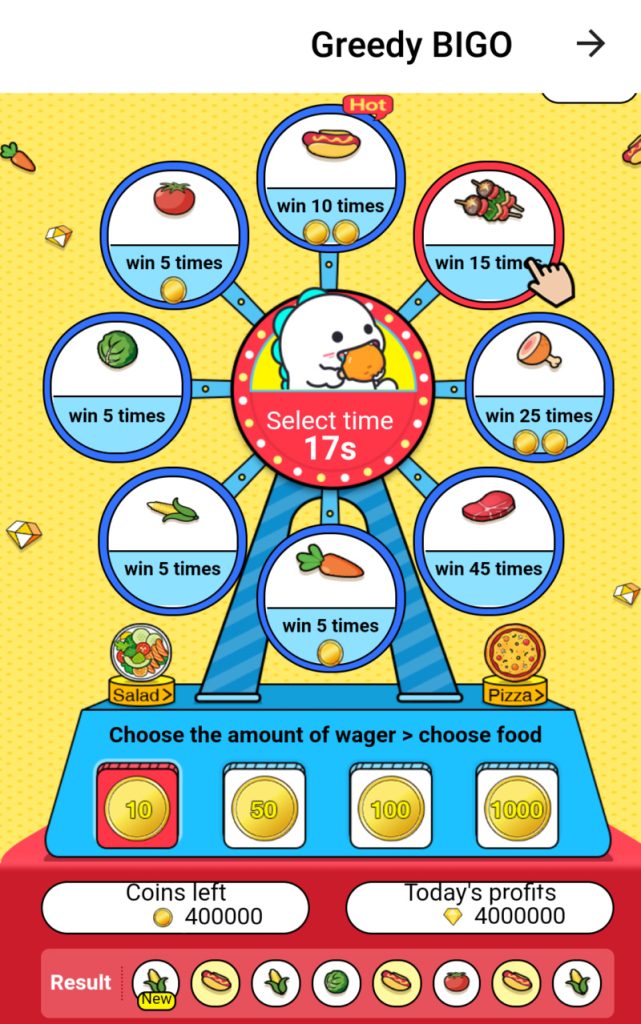This screenshot has width=641, height=1024.
Task: Bet on the carrot food cabin
Action: (x=330, y=597)
